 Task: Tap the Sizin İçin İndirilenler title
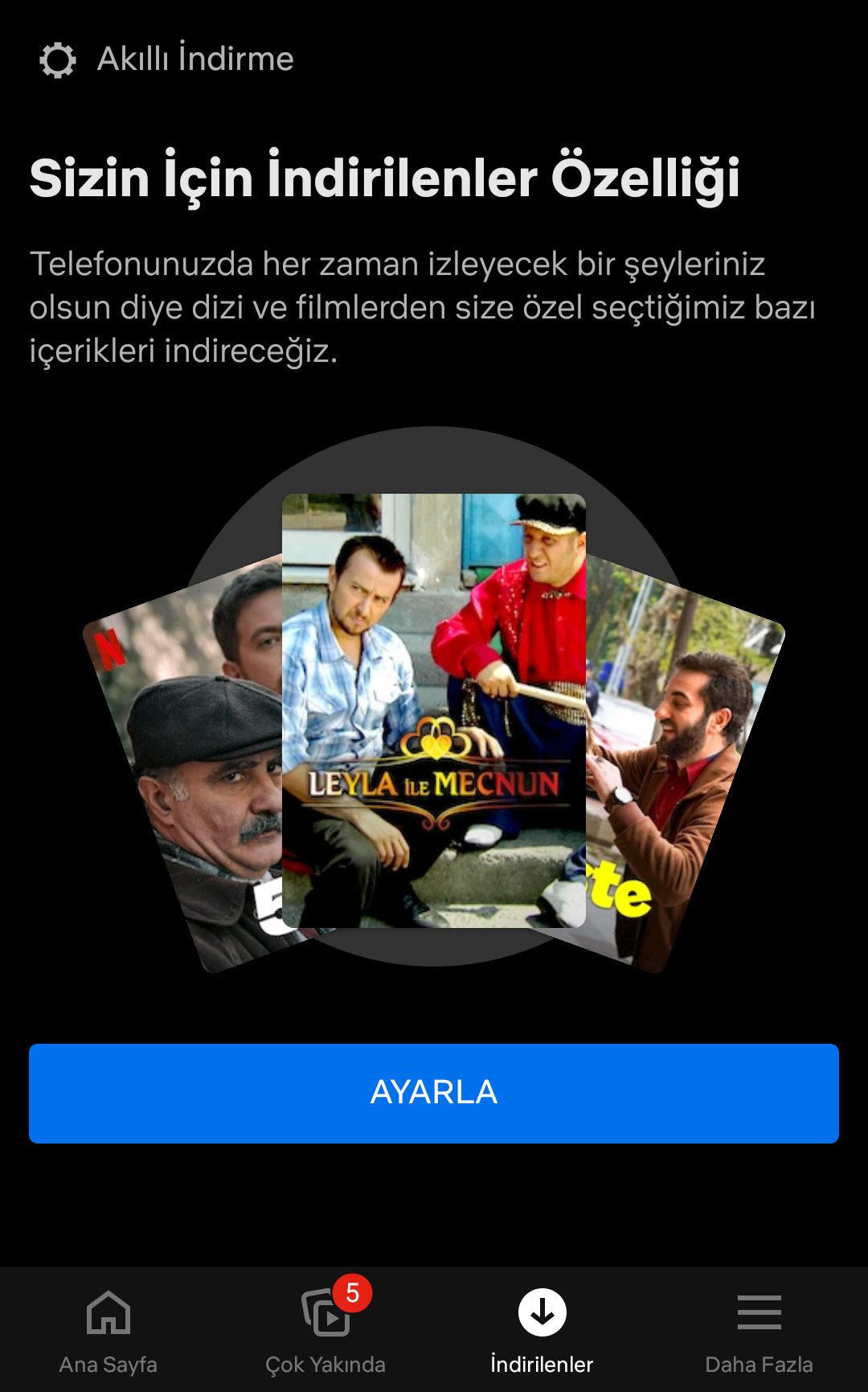pyautogui.click(x=386, y=179)
